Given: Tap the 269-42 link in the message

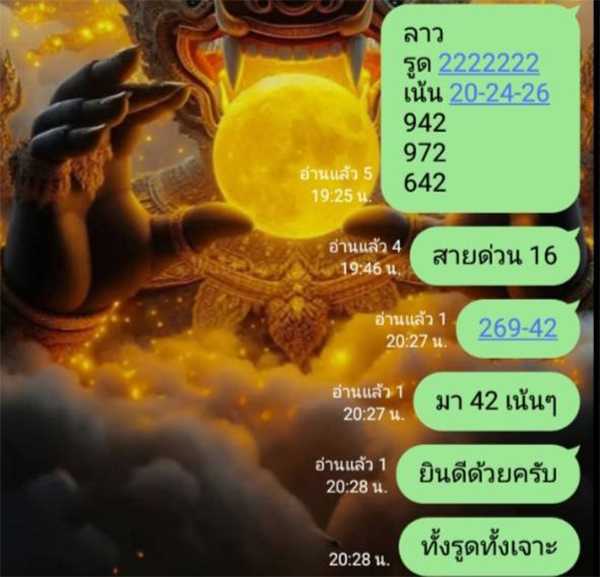Looking at the screenshot, I should pyautogui.click(x=517, y=329).
